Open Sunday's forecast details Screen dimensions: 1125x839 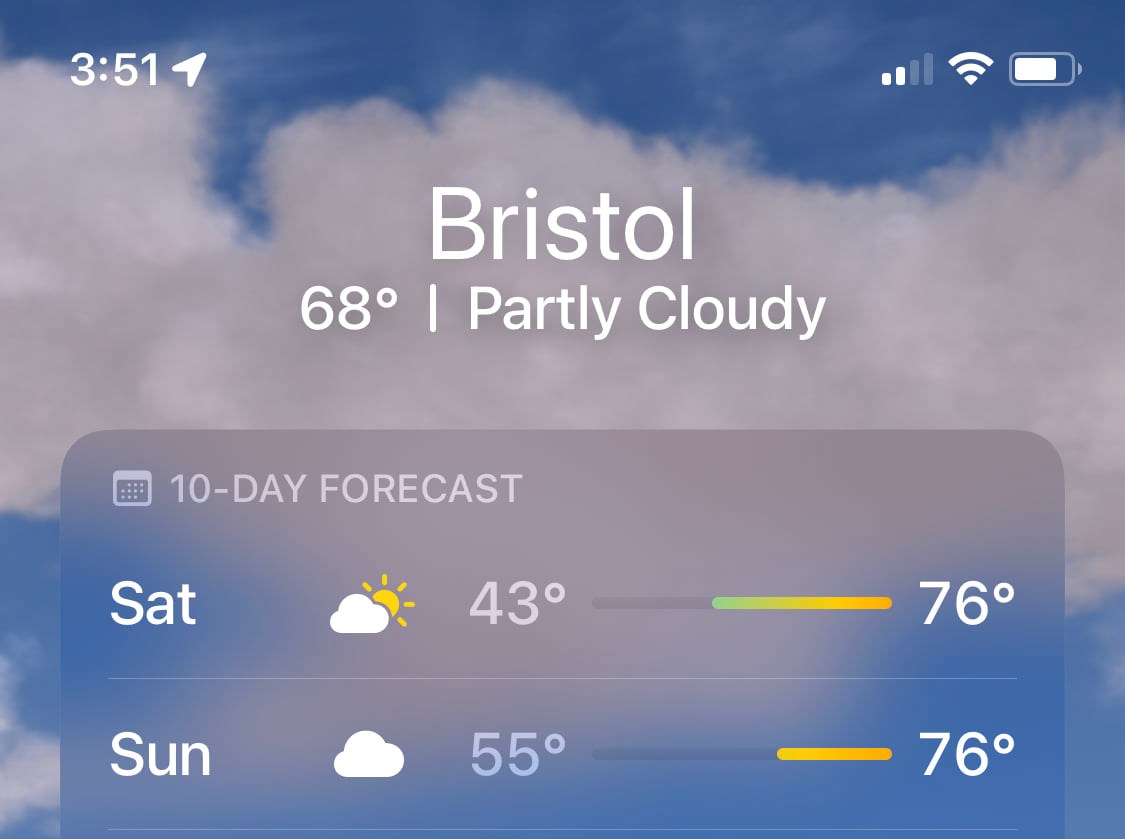pos(562,754)
